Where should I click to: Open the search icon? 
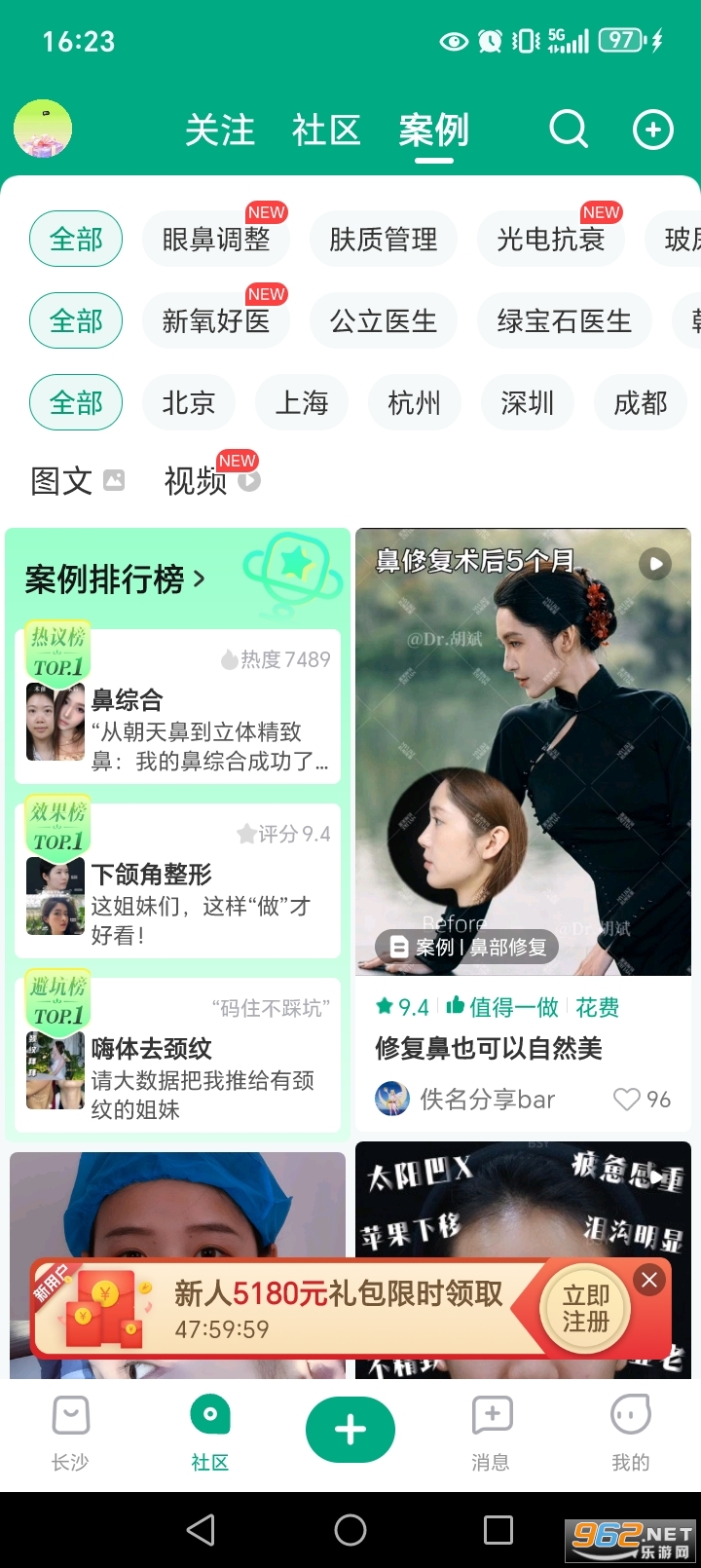pos(568,129)
